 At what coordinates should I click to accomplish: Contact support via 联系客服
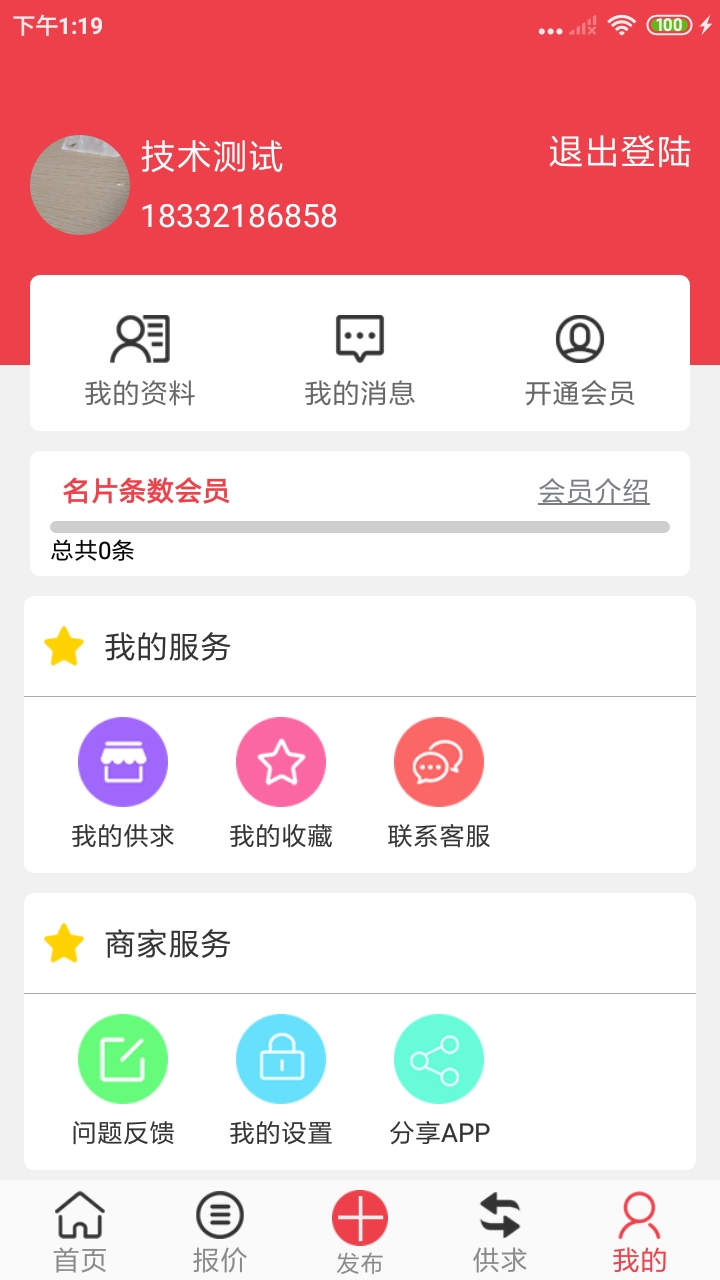point(439,782)
